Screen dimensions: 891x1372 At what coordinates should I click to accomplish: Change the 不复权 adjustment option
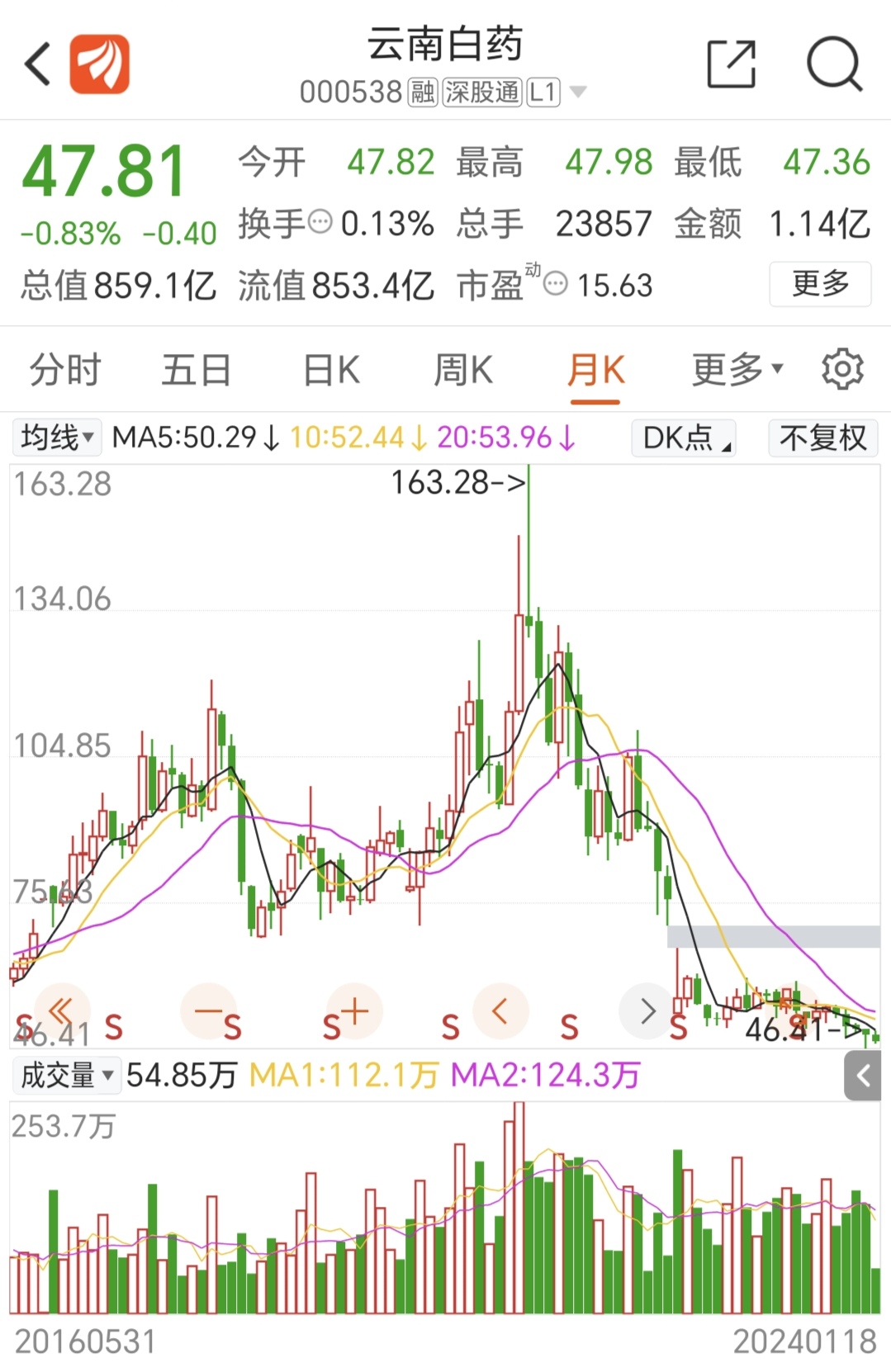click(822, 438)
